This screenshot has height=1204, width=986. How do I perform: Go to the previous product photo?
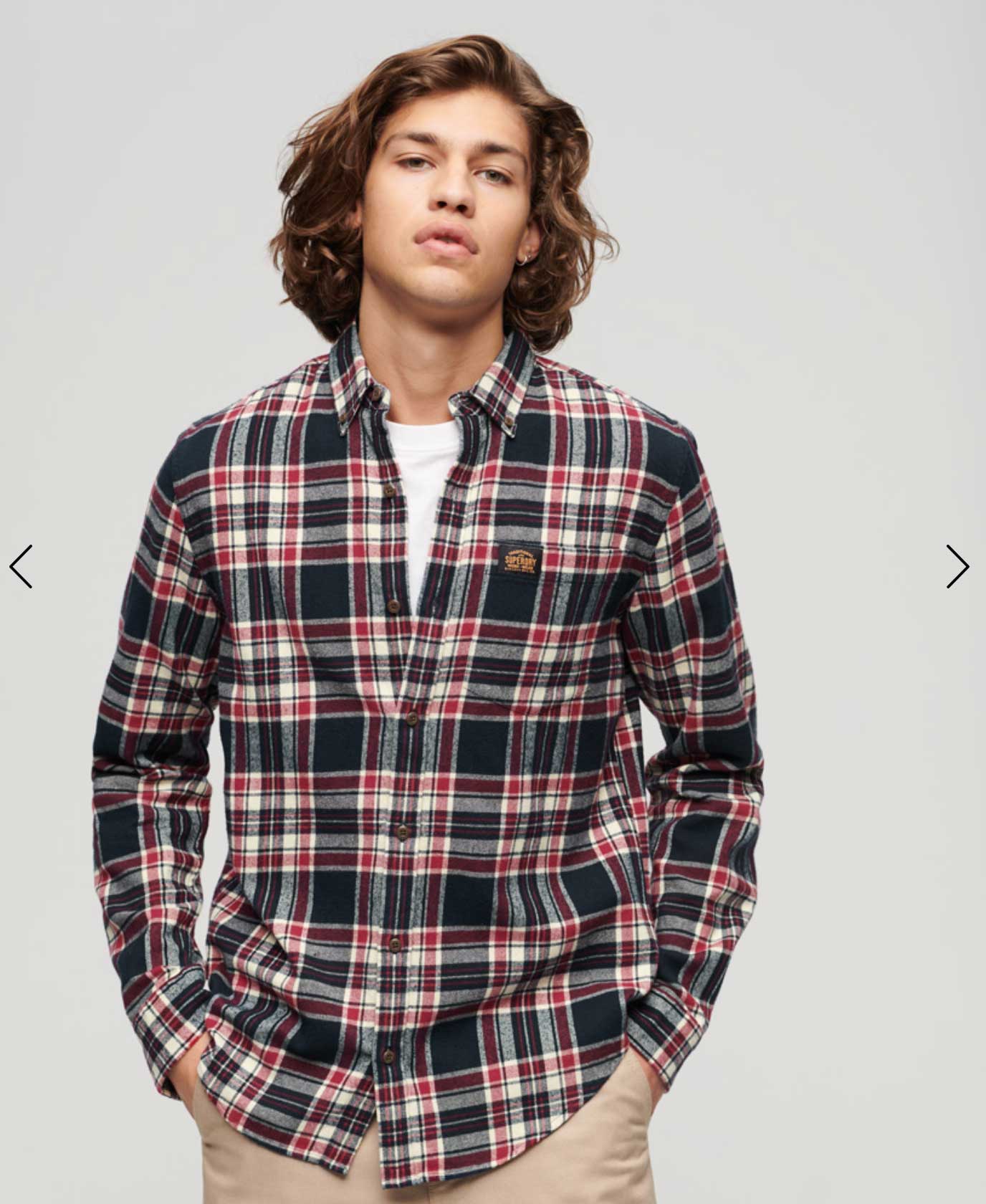[21, 566]
